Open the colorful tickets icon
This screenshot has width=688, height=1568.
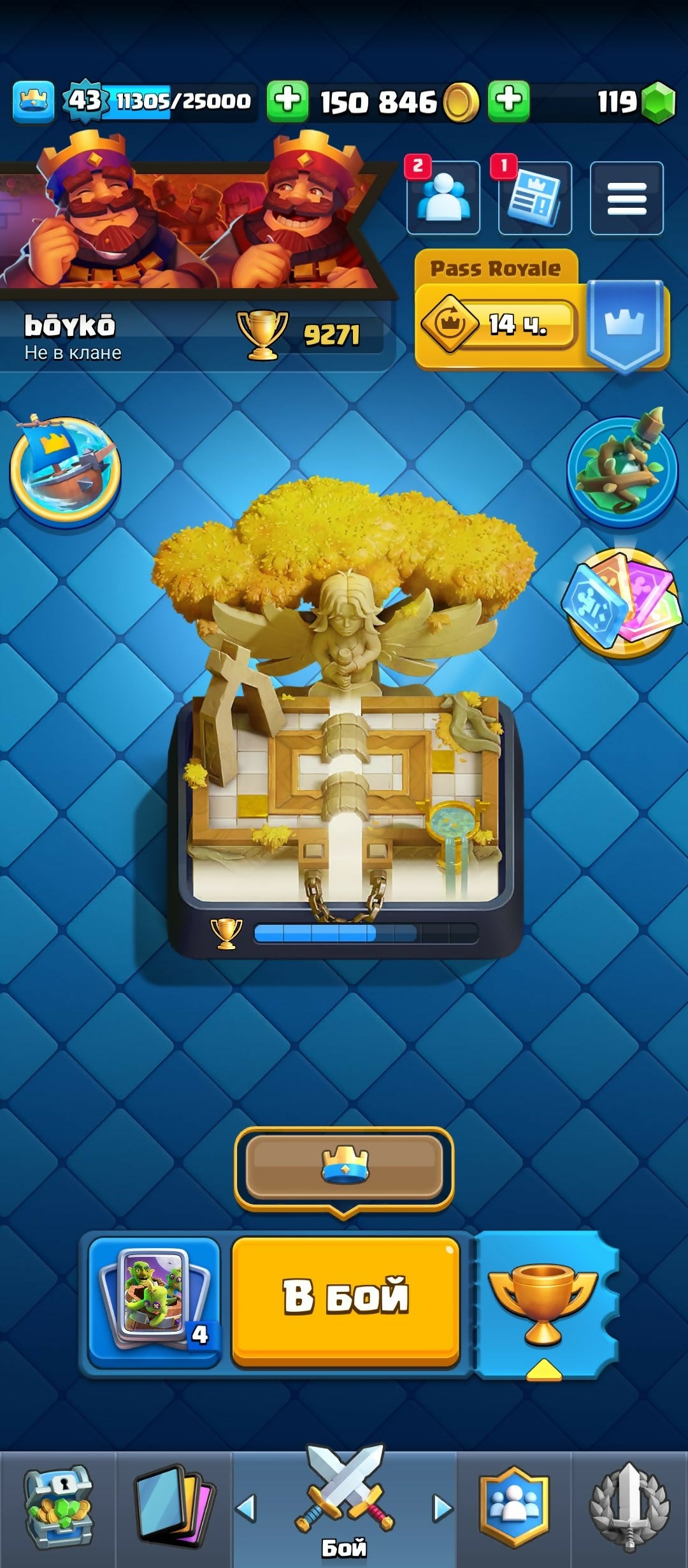622,602
